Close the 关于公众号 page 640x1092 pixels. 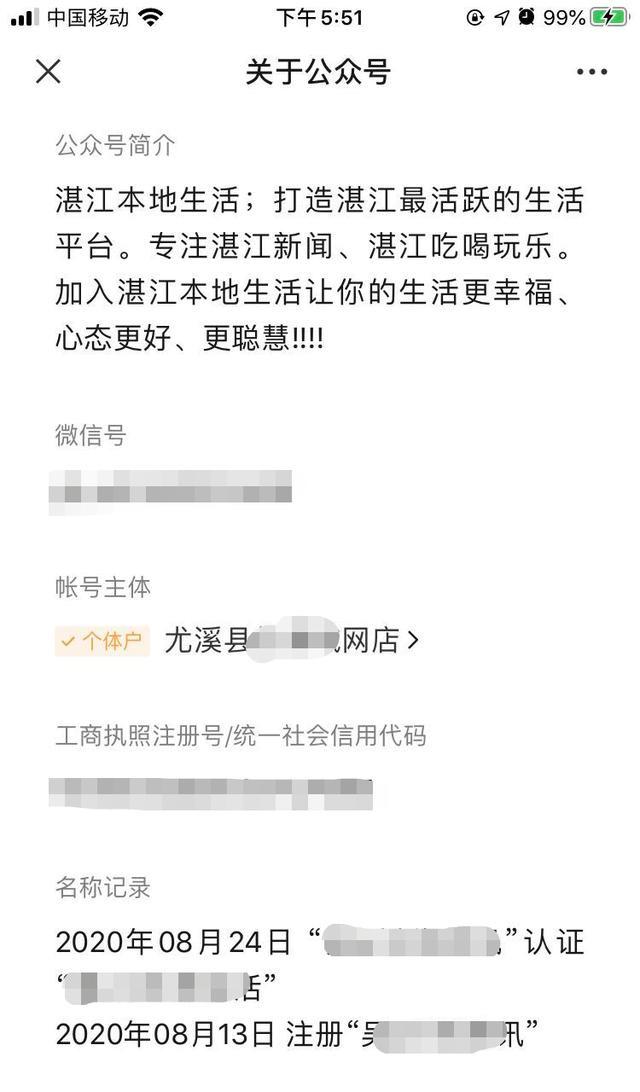[48, 72]
